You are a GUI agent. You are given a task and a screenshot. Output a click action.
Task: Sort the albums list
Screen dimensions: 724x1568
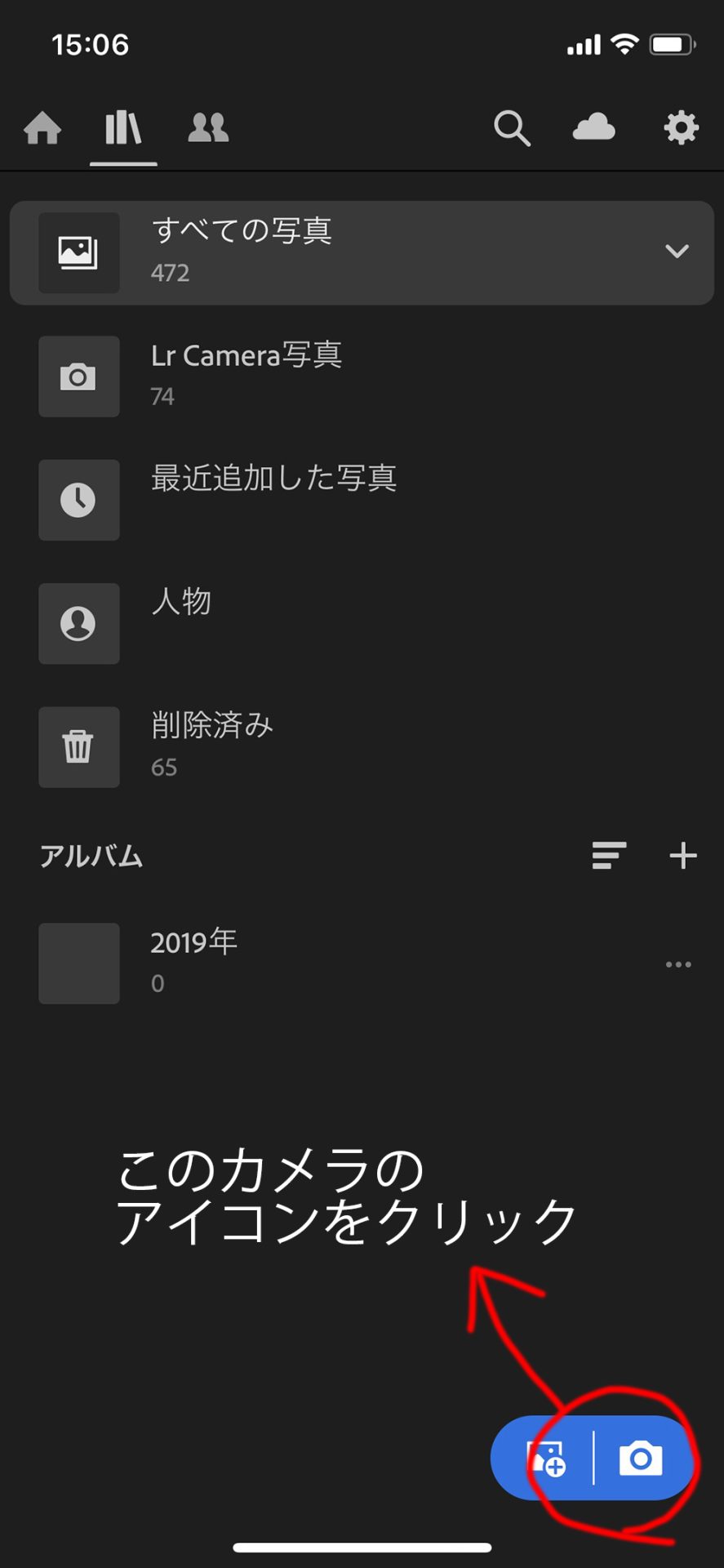pos(609,856)
